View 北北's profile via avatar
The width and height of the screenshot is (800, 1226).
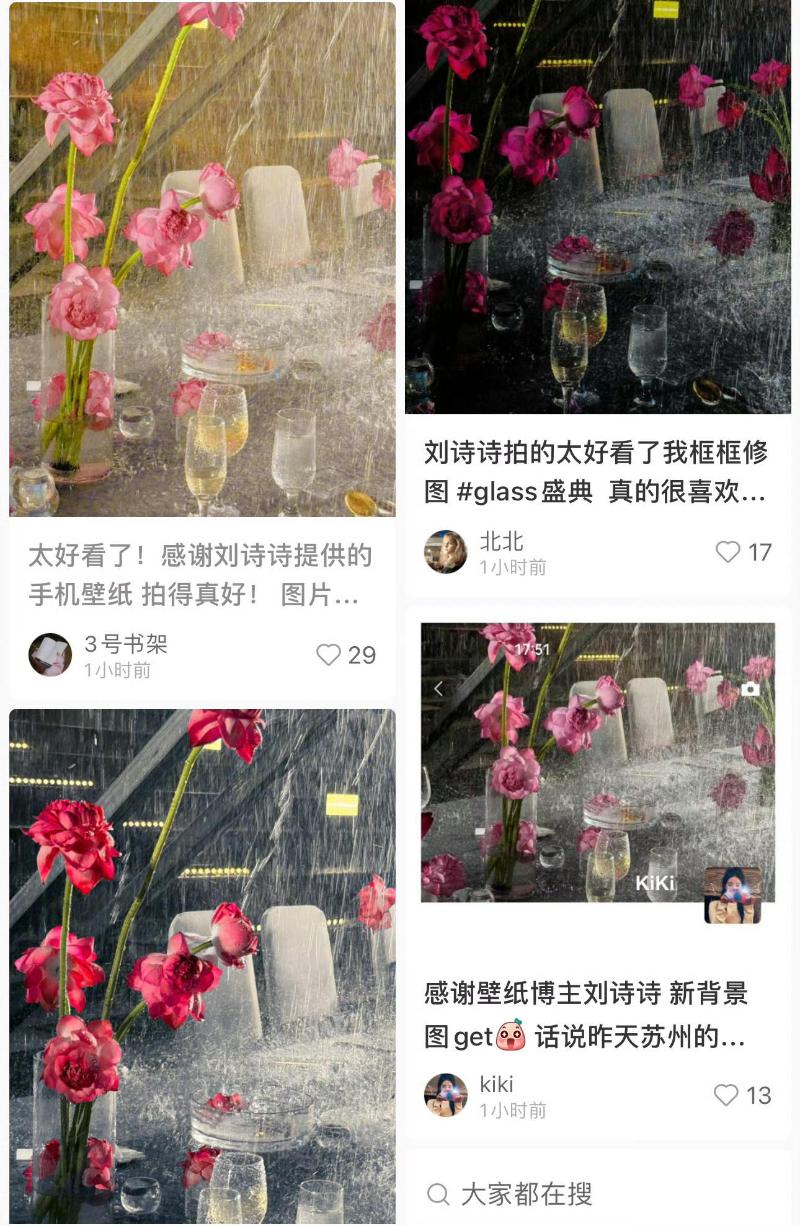point(446,552)
